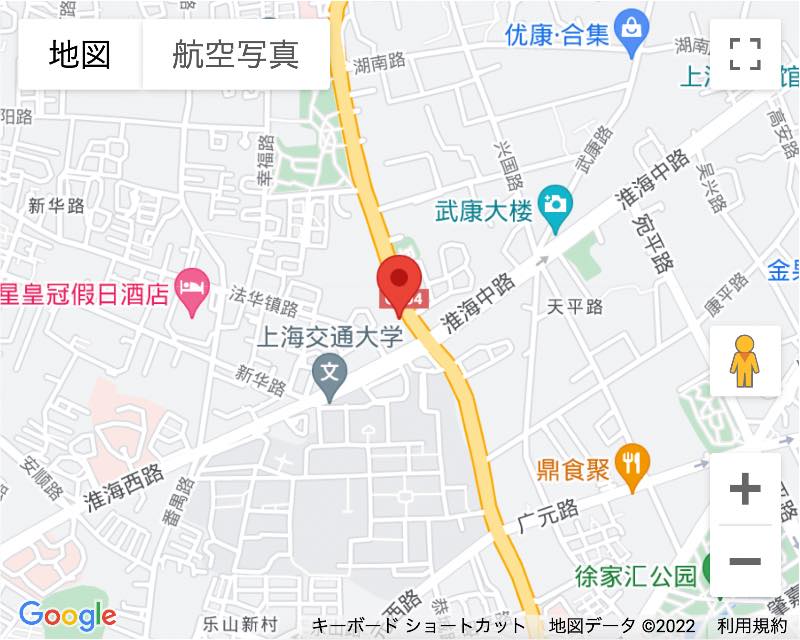800x640 pixels.
Task: Zoom out on the map
Action: coord(745,561)
